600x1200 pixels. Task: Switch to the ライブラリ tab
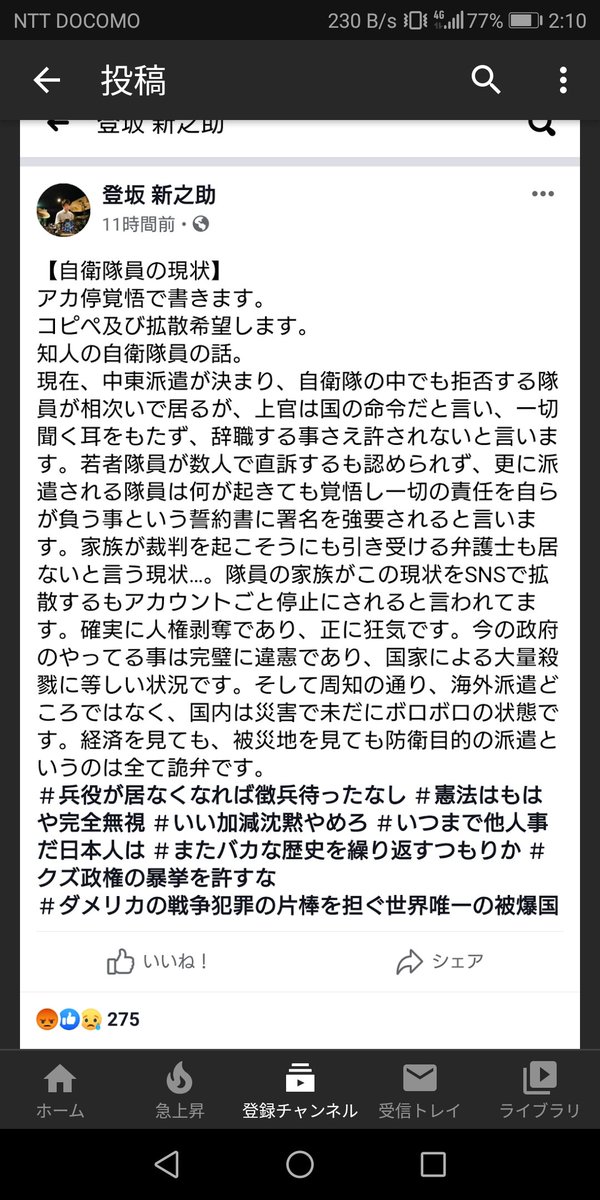tap(539, 1091)
